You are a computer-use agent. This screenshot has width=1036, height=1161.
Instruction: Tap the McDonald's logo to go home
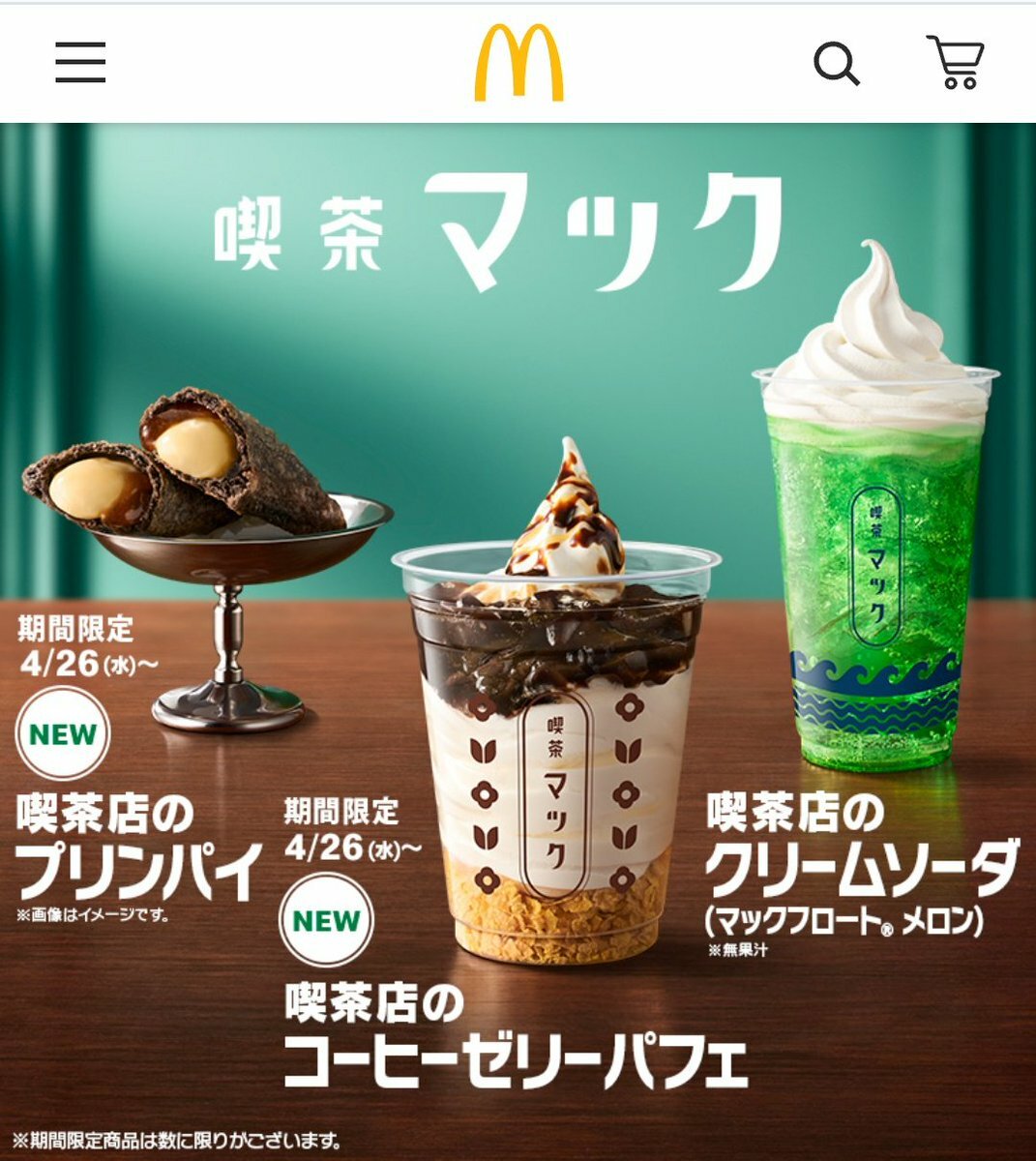(518, 64)
